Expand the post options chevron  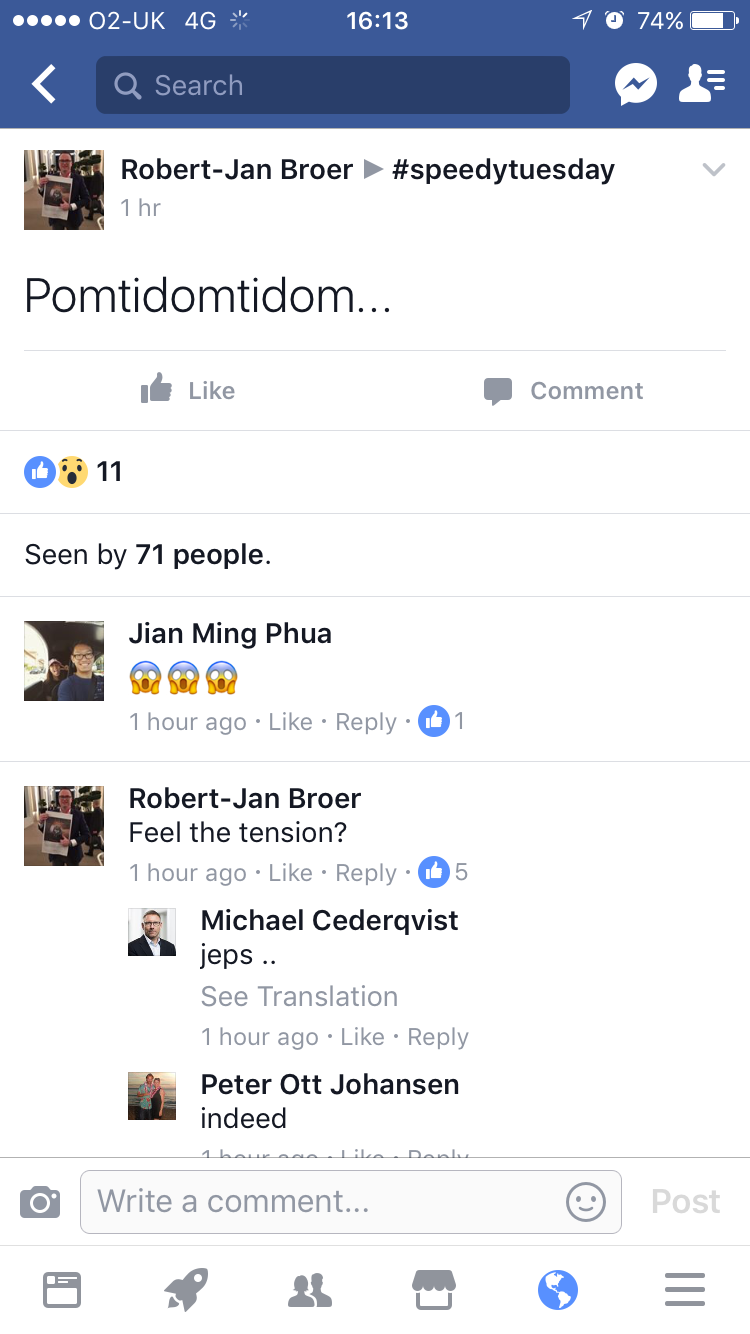point(713,170)
